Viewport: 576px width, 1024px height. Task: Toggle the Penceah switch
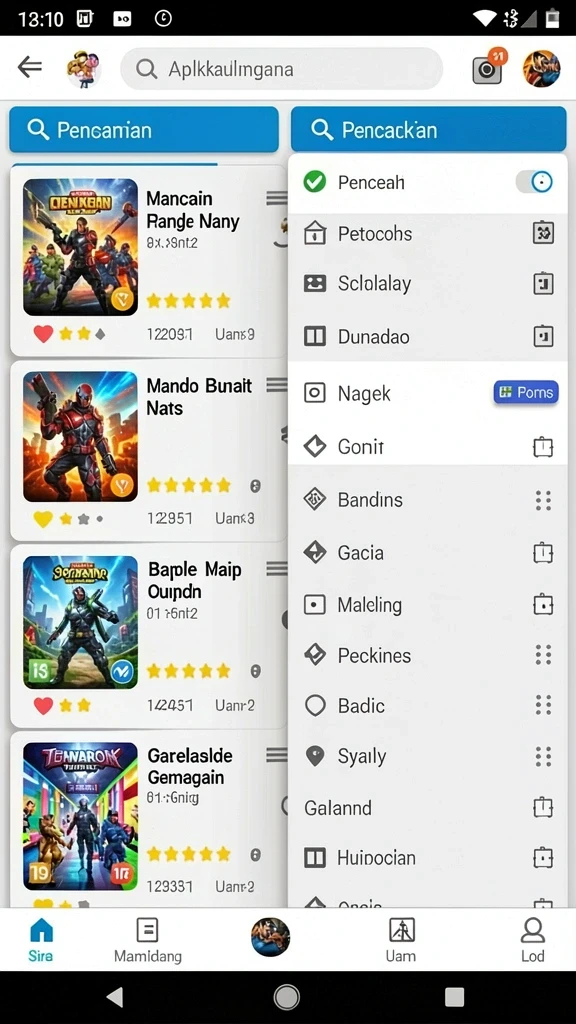(x=534, y=182)
